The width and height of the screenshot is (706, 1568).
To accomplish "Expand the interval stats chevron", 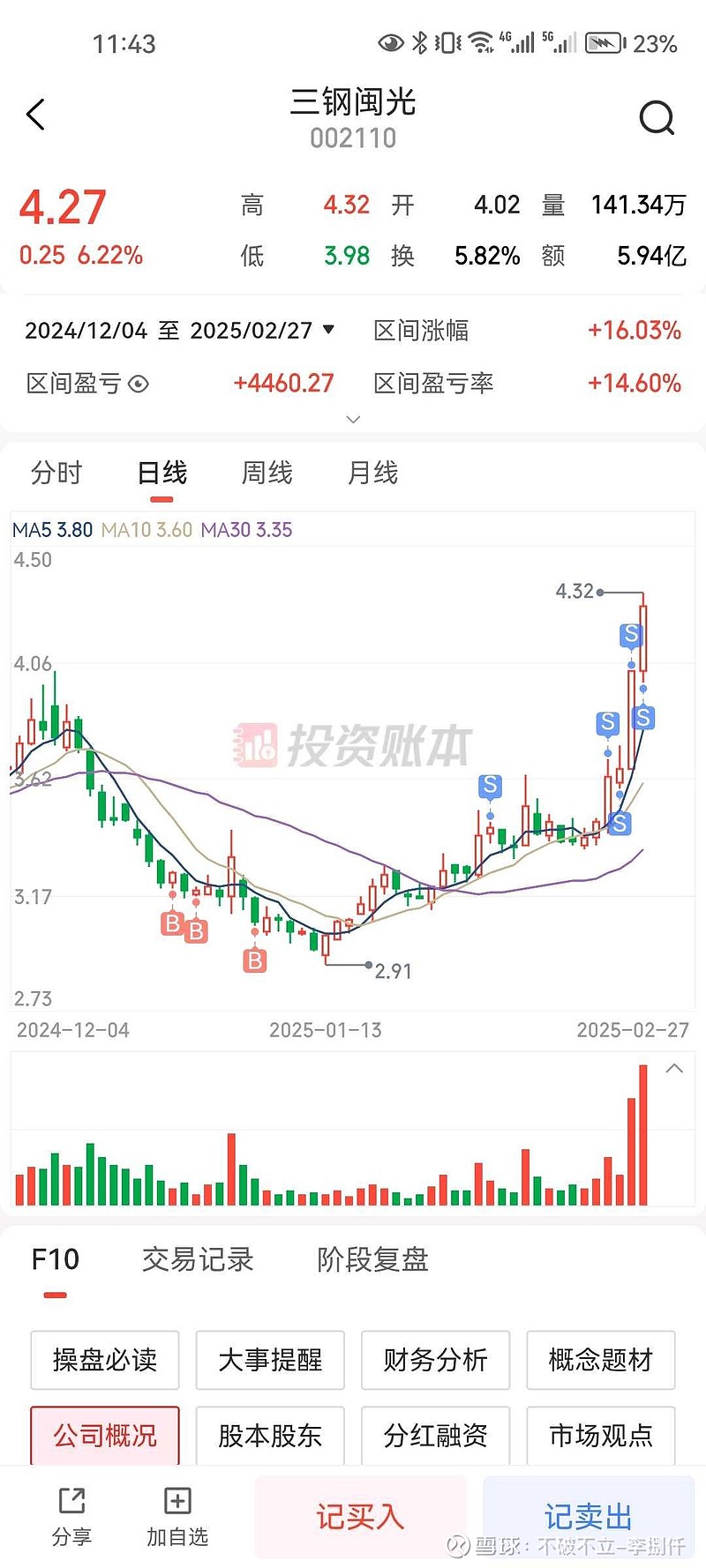I will [353, 420].
